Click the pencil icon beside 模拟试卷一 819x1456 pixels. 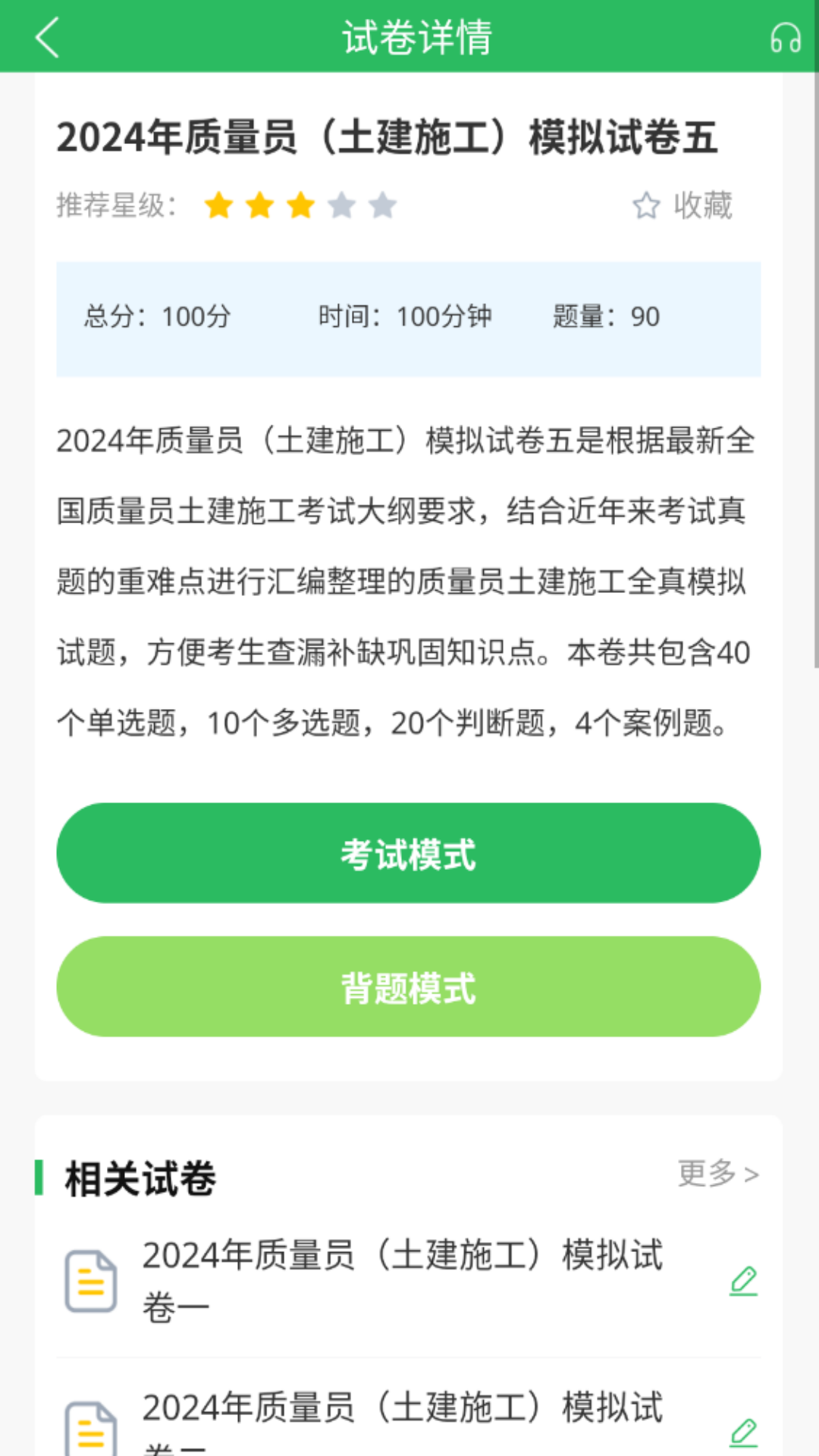point(745,1278)
